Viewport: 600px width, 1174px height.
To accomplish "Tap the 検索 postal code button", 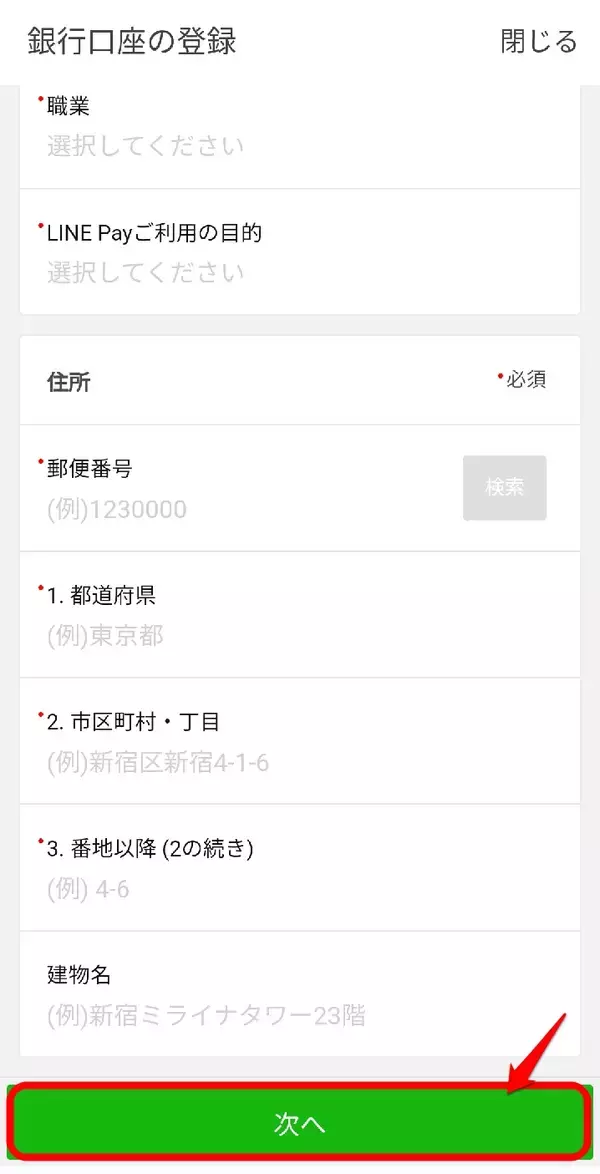I will 504,488.
